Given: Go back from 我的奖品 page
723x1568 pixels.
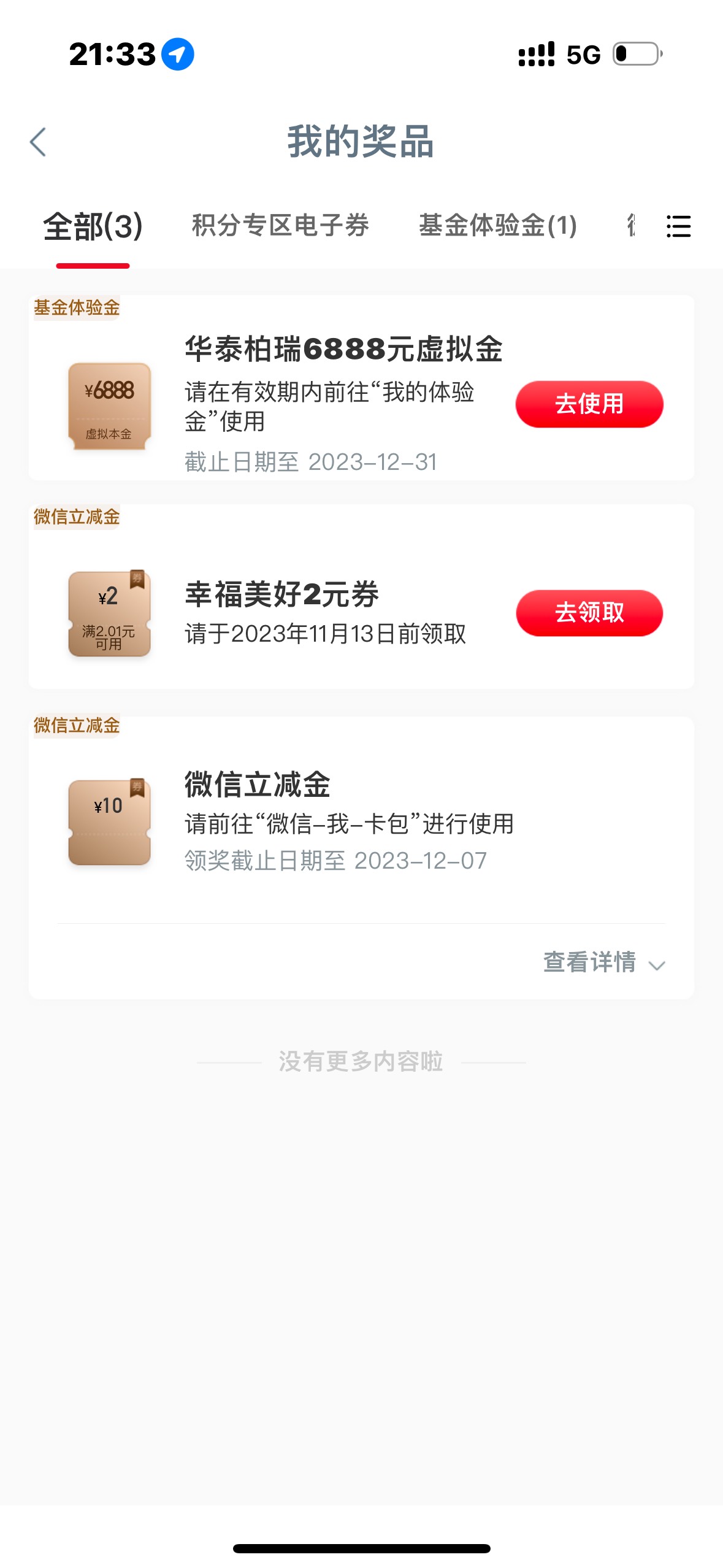Looking at the screenshot, I should click(38, 142).
